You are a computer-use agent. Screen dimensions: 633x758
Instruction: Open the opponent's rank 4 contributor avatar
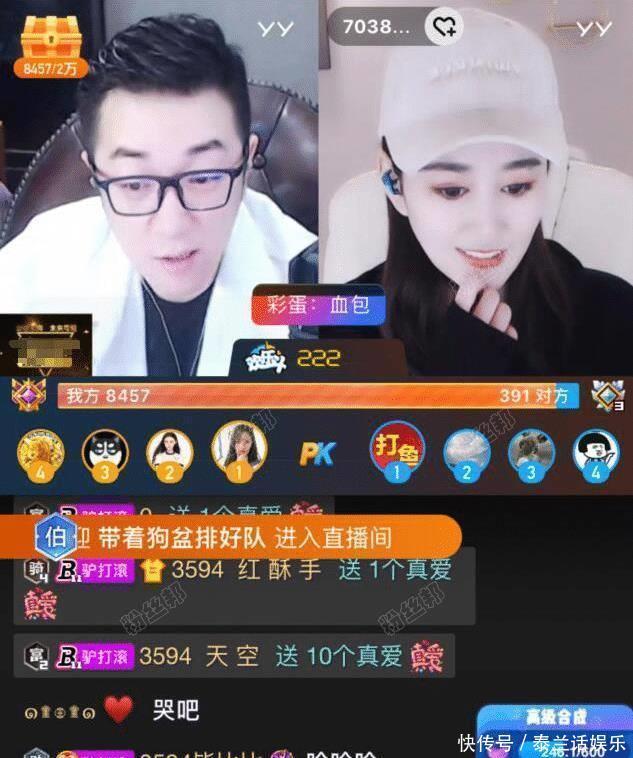pos(596,452)
